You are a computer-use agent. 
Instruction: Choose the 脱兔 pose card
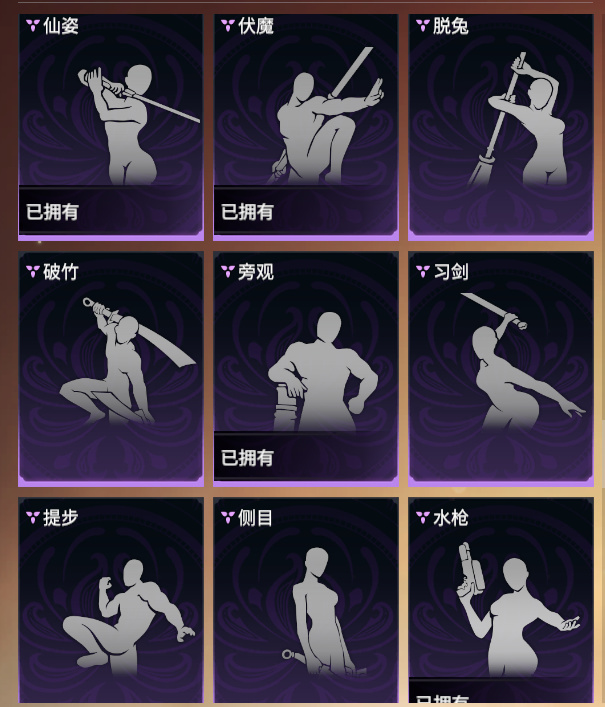[x=501, y=125]
